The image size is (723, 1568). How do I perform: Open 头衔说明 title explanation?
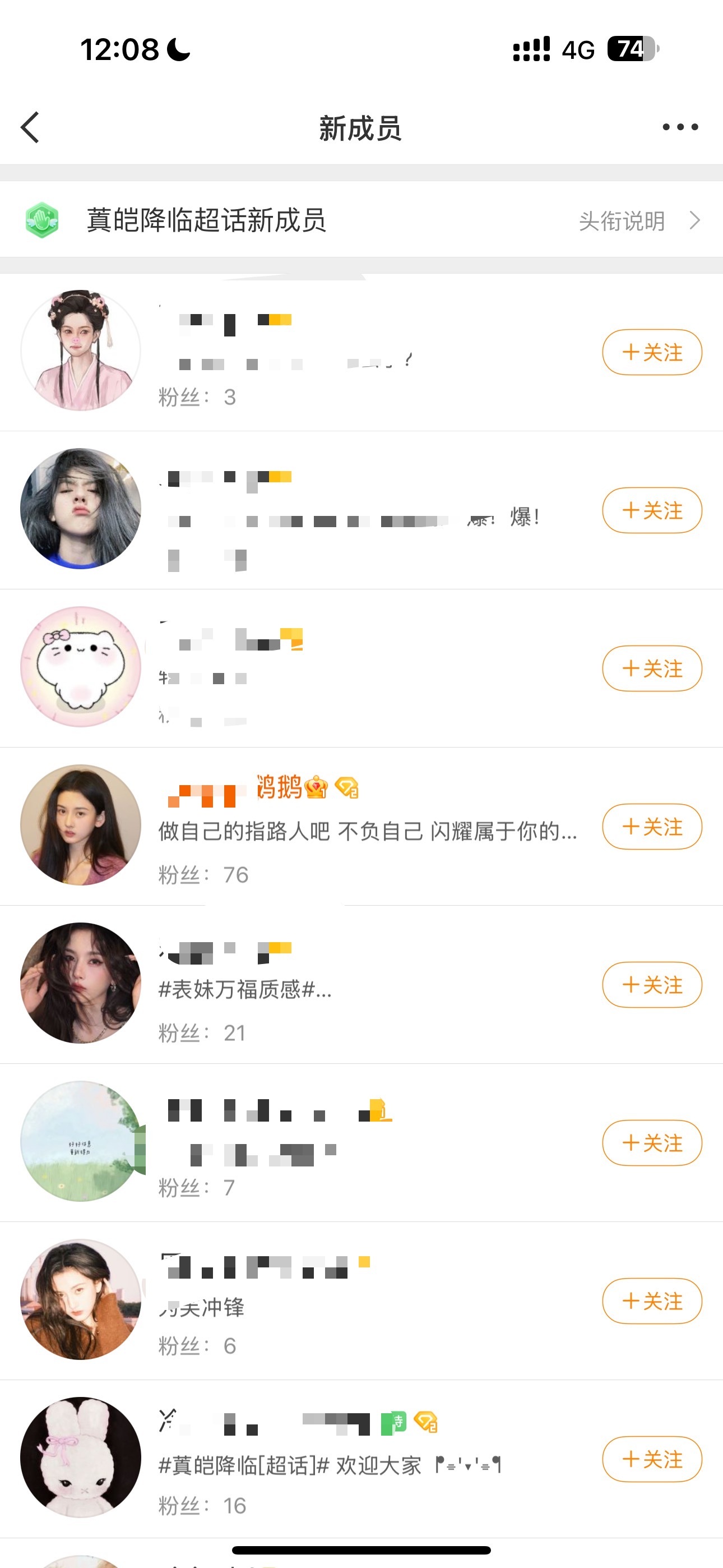[638, 220]
